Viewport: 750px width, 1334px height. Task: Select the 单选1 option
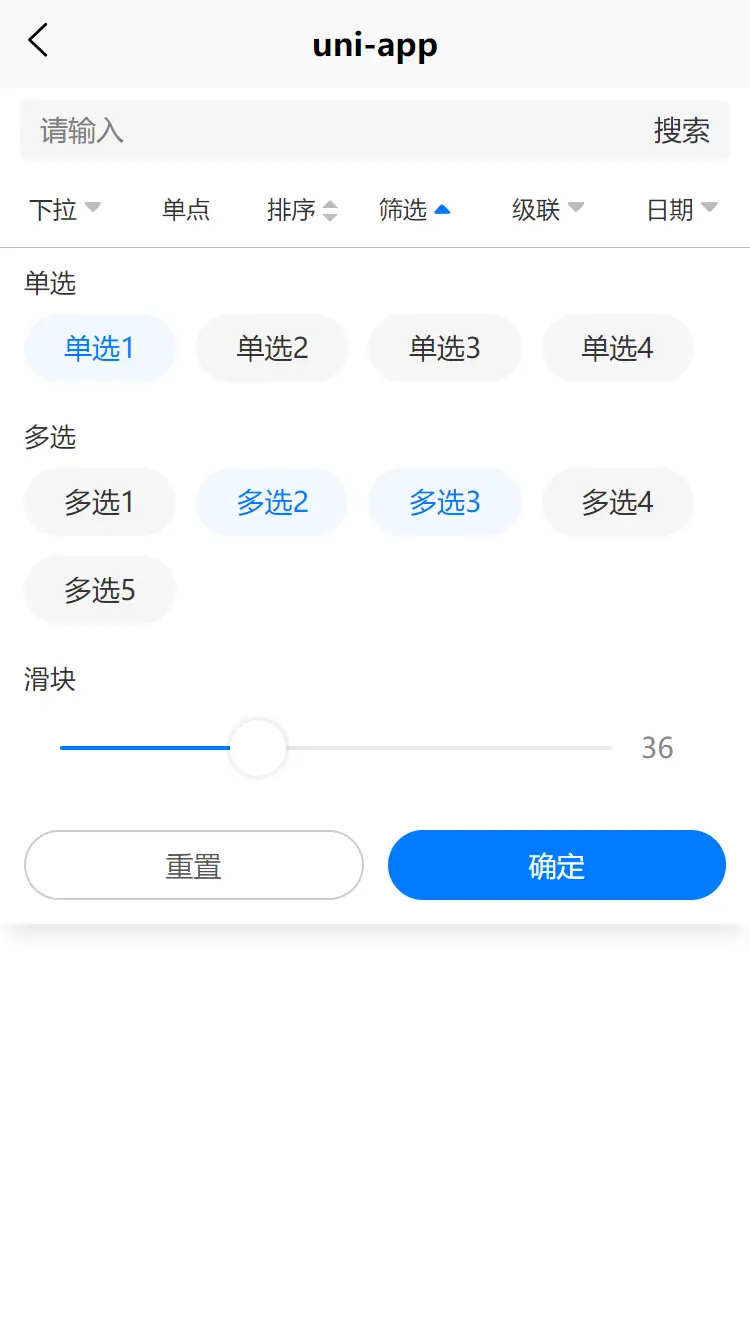pyautogui.click(x=99, y=348)
